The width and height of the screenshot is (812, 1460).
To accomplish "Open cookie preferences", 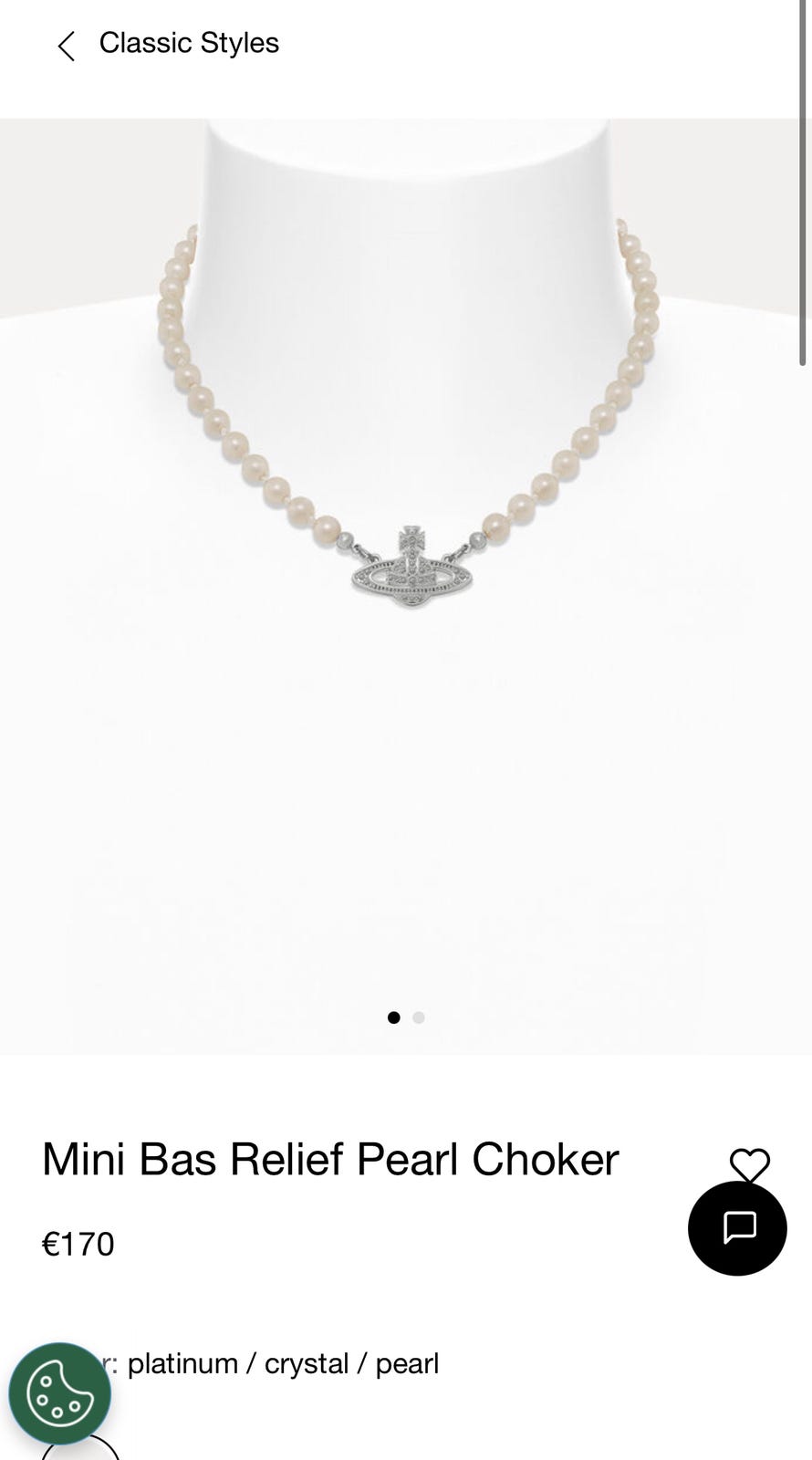I will (x=60, y=1392).
